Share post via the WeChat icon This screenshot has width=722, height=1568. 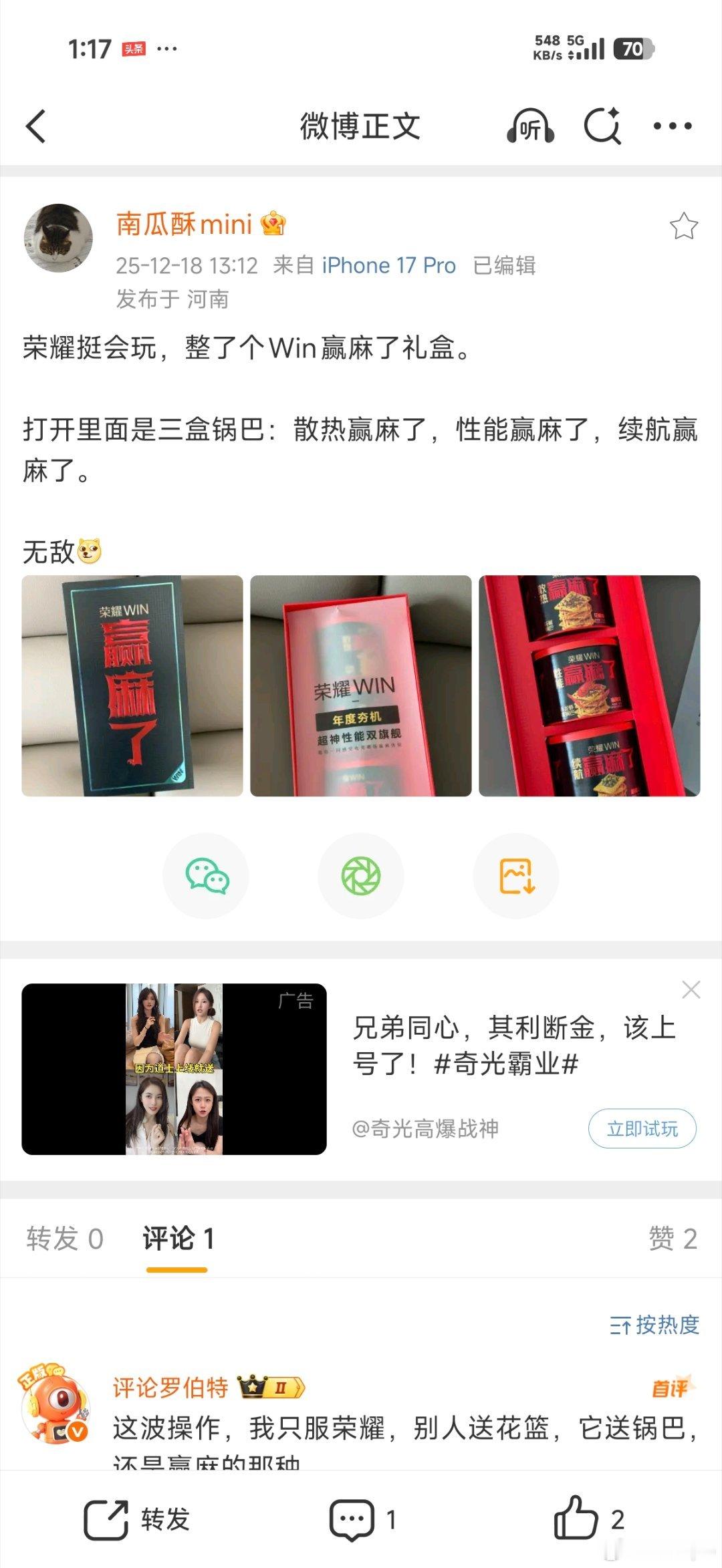pos(207,876)
